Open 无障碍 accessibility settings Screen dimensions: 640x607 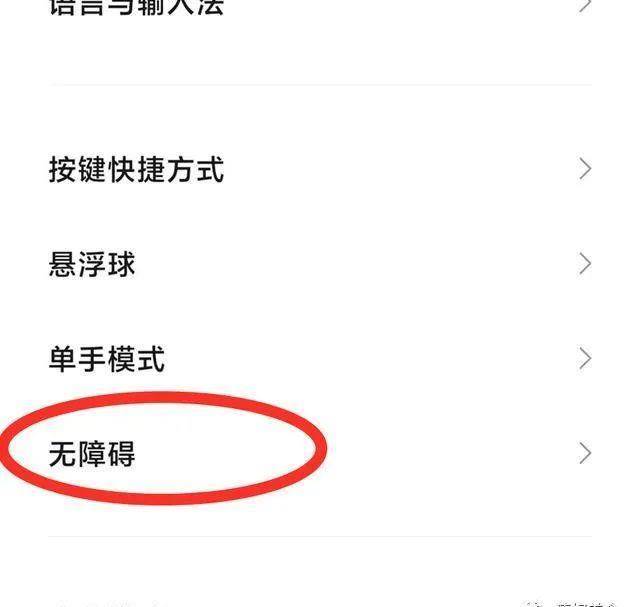(x=92, y=455)
